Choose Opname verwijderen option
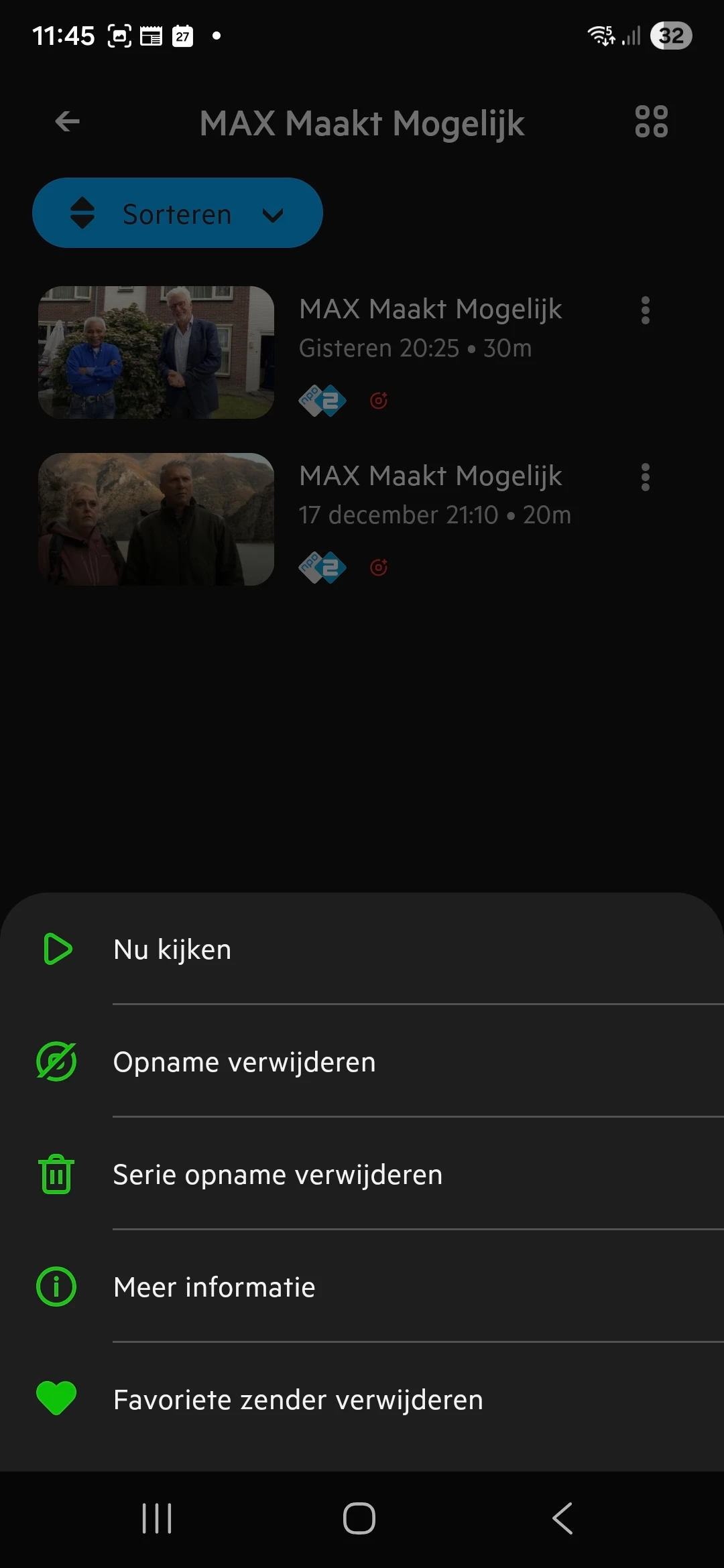This screenshot has width=724, height=1568. (x=244, y=1062)
